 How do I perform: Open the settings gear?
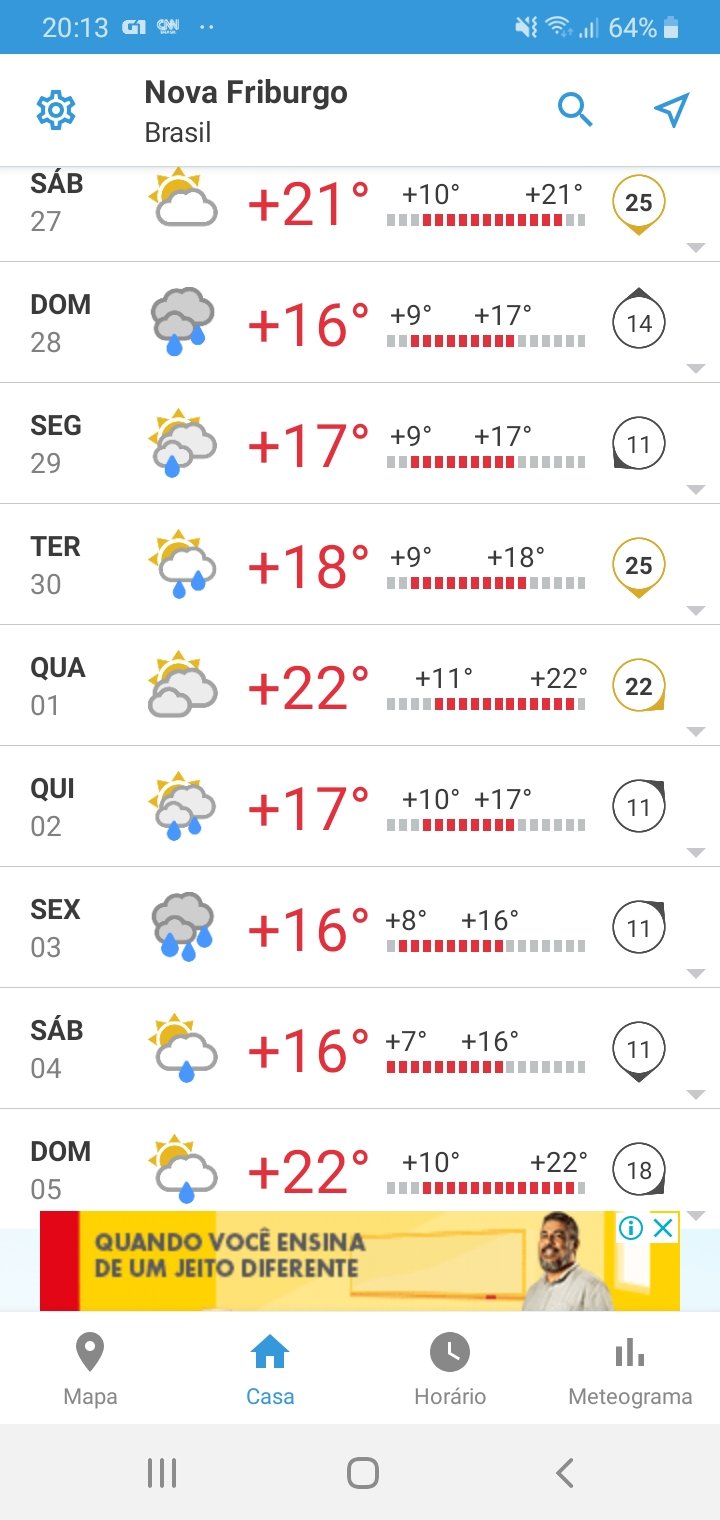tap(56, 110)
